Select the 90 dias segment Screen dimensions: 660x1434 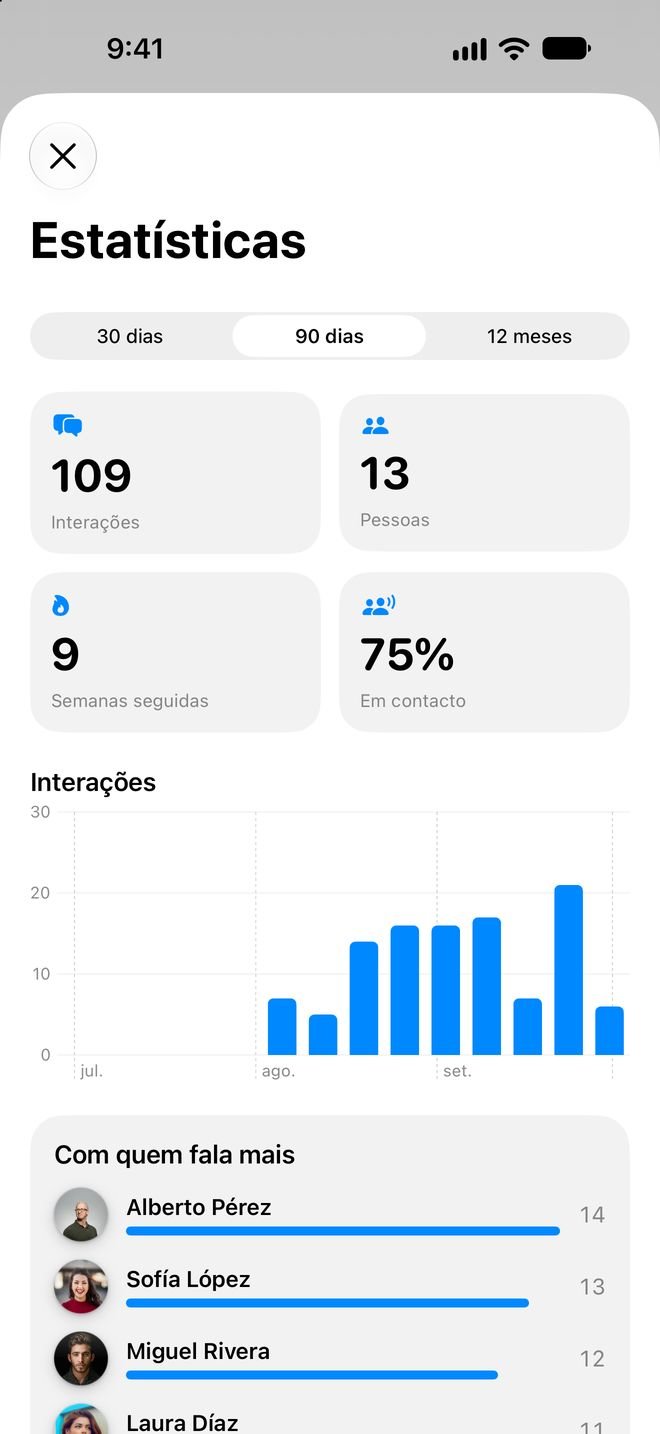coord(329,336)
